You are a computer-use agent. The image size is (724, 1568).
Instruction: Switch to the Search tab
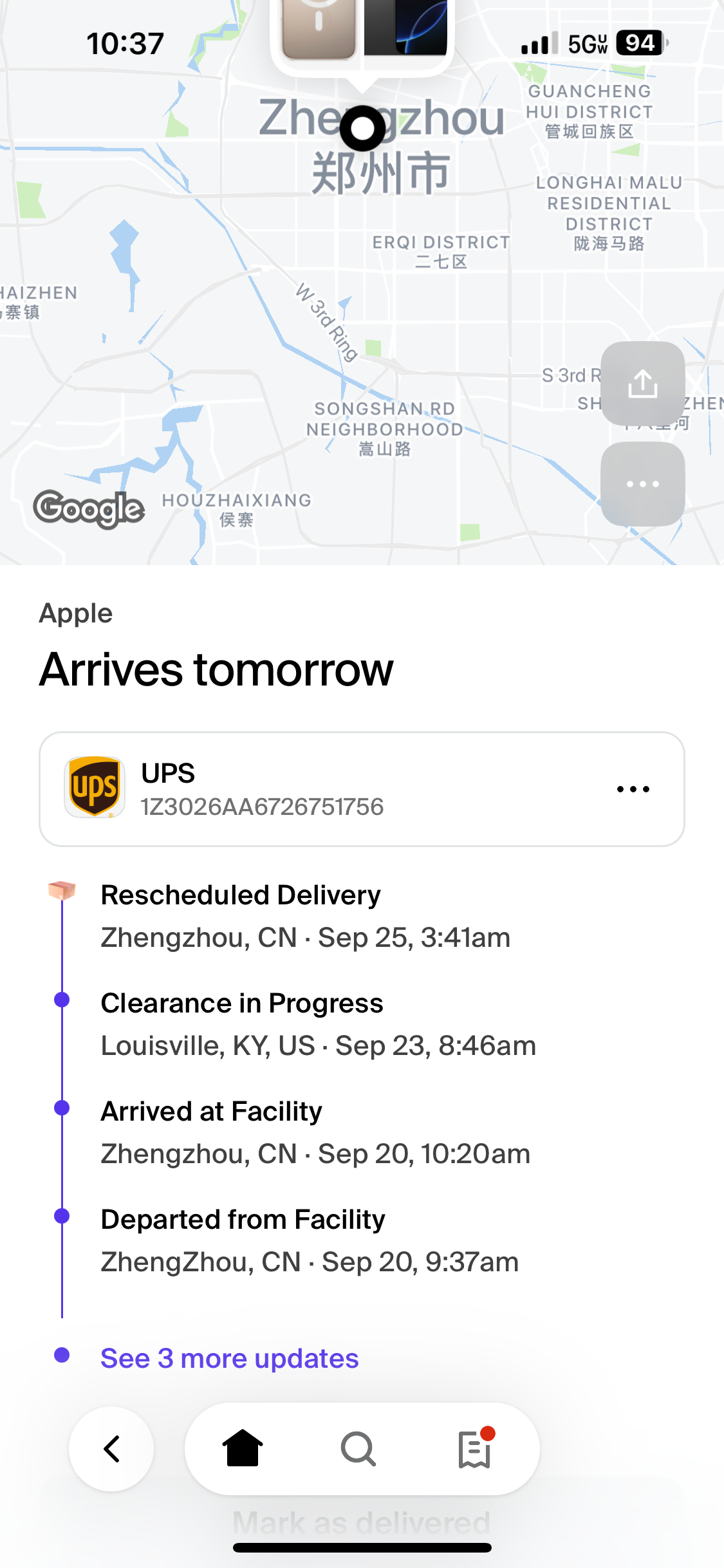pyautogui.click(x=358, y=1449)
